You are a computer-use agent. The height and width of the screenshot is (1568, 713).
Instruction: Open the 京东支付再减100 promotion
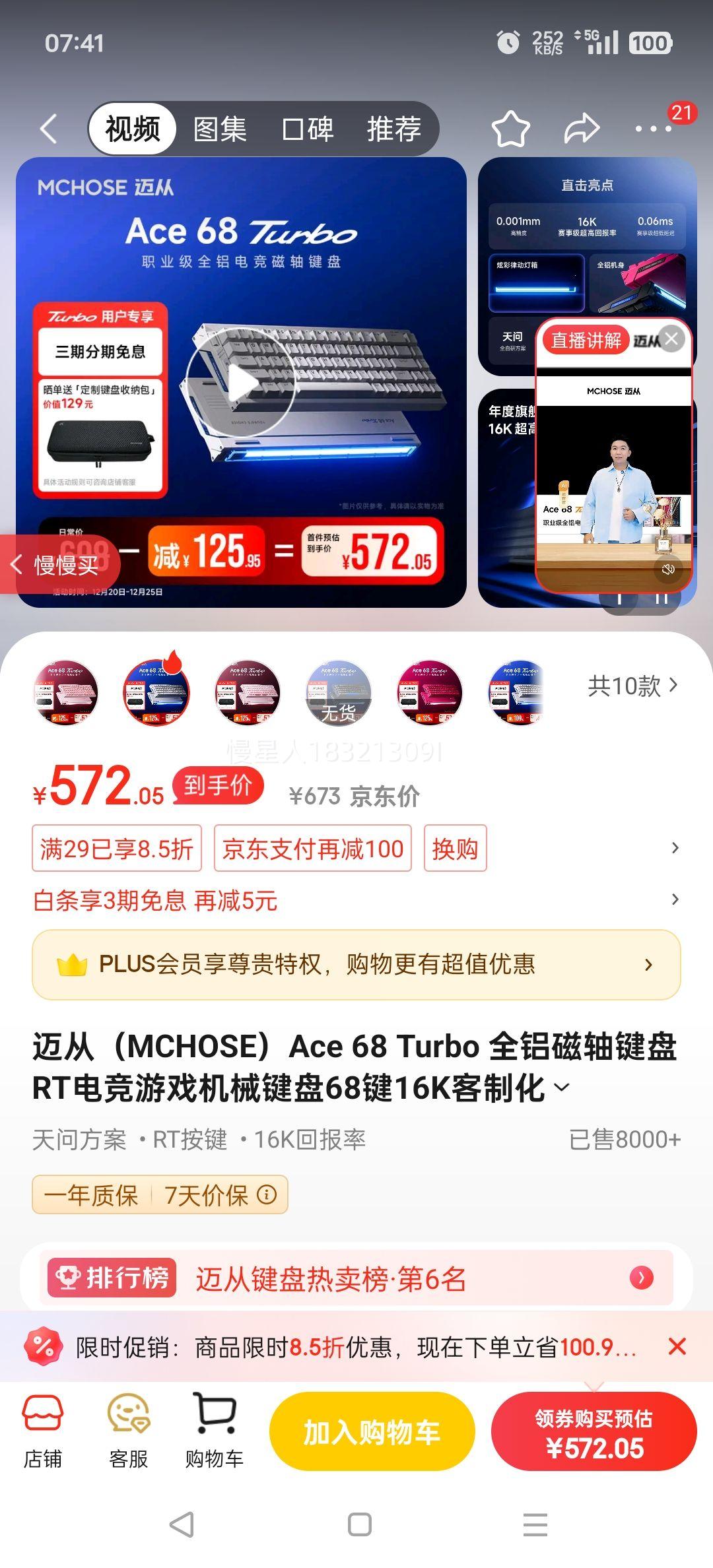coord(313,849)
